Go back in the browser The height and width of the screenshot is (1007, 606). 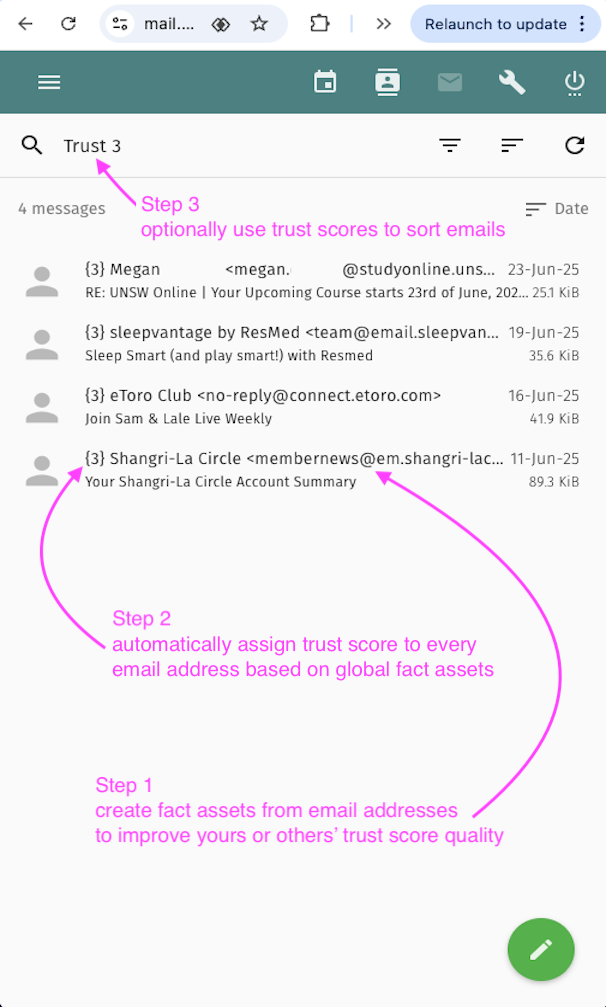tap(25, 24)
